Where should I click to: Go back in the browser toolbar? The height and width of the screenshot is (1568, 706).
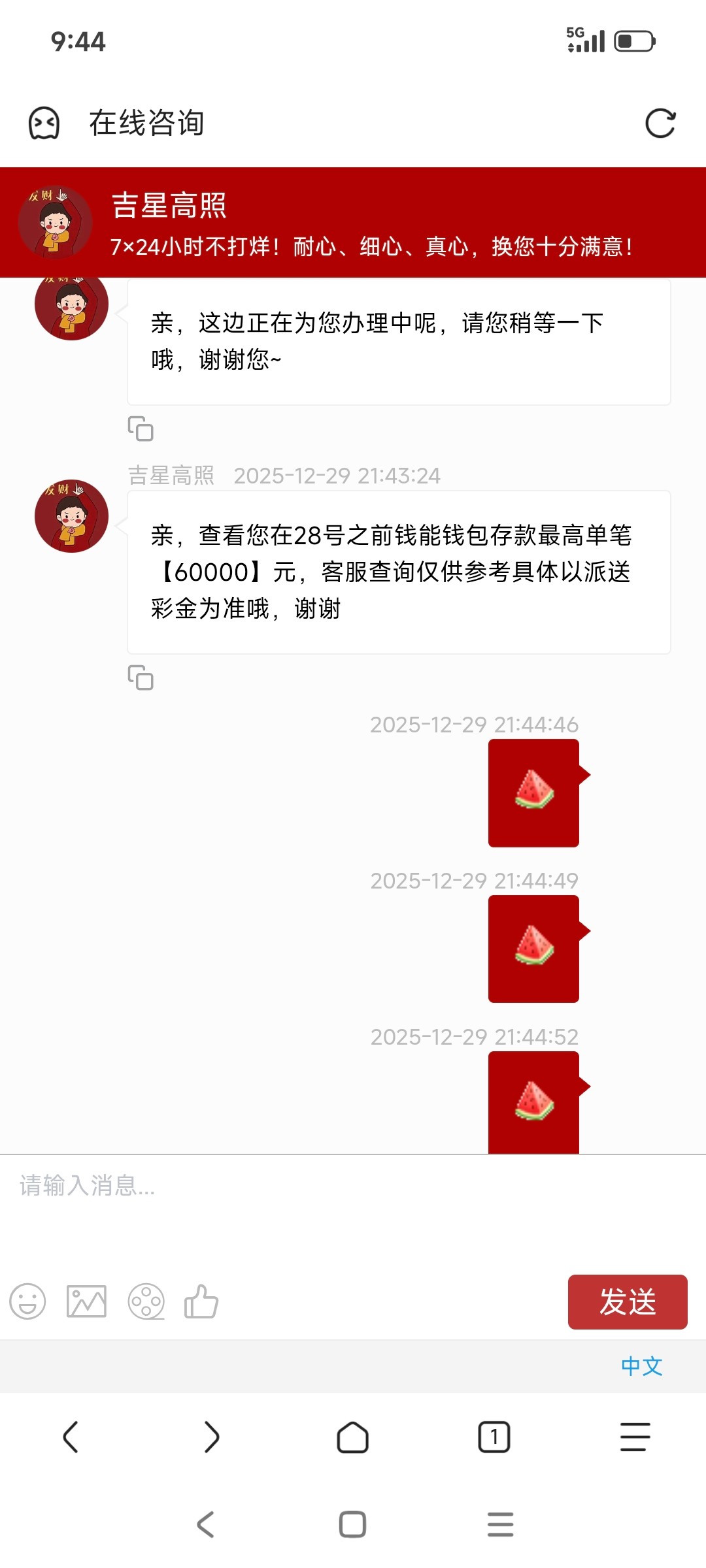point(71,1437)
